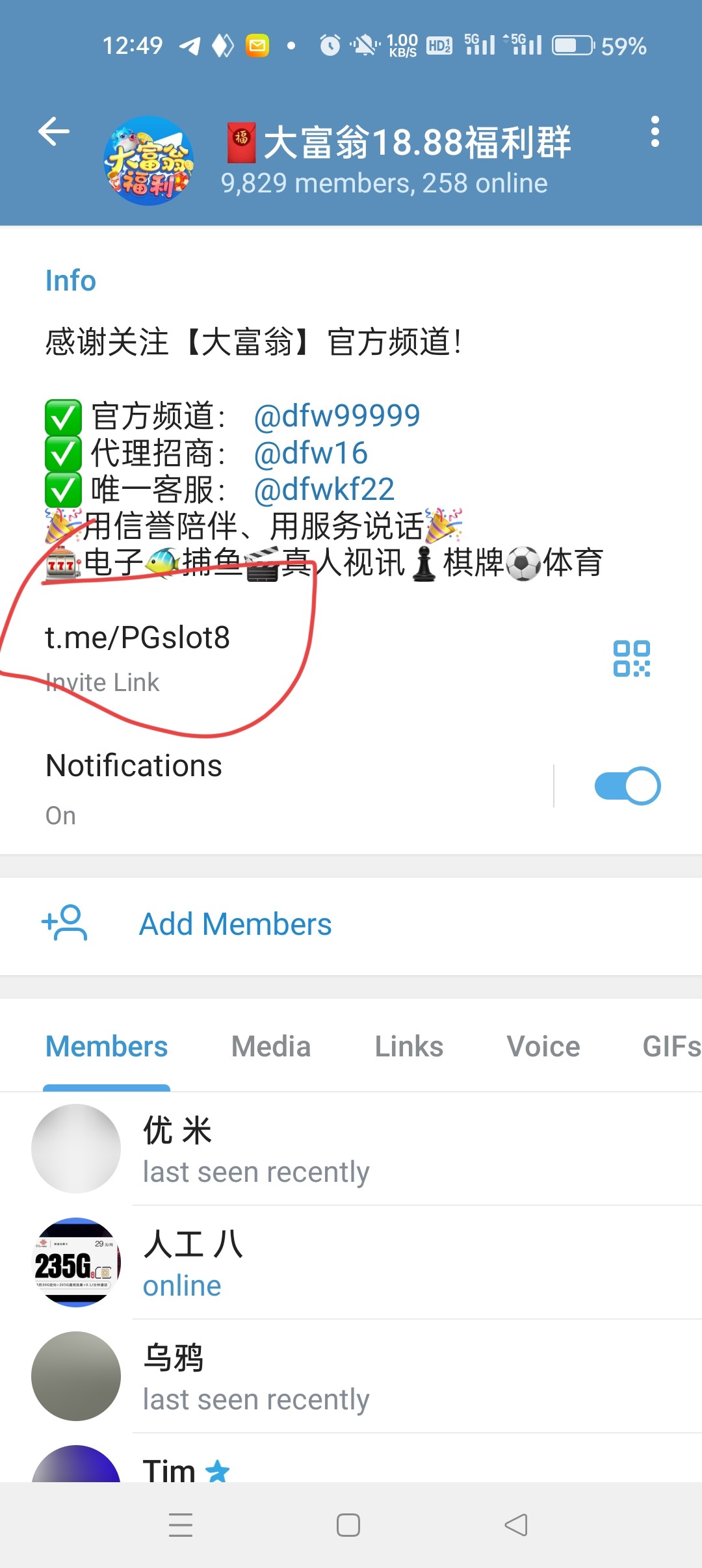Switch to the Media tab
The image size is (702, 1568).
271,1047
